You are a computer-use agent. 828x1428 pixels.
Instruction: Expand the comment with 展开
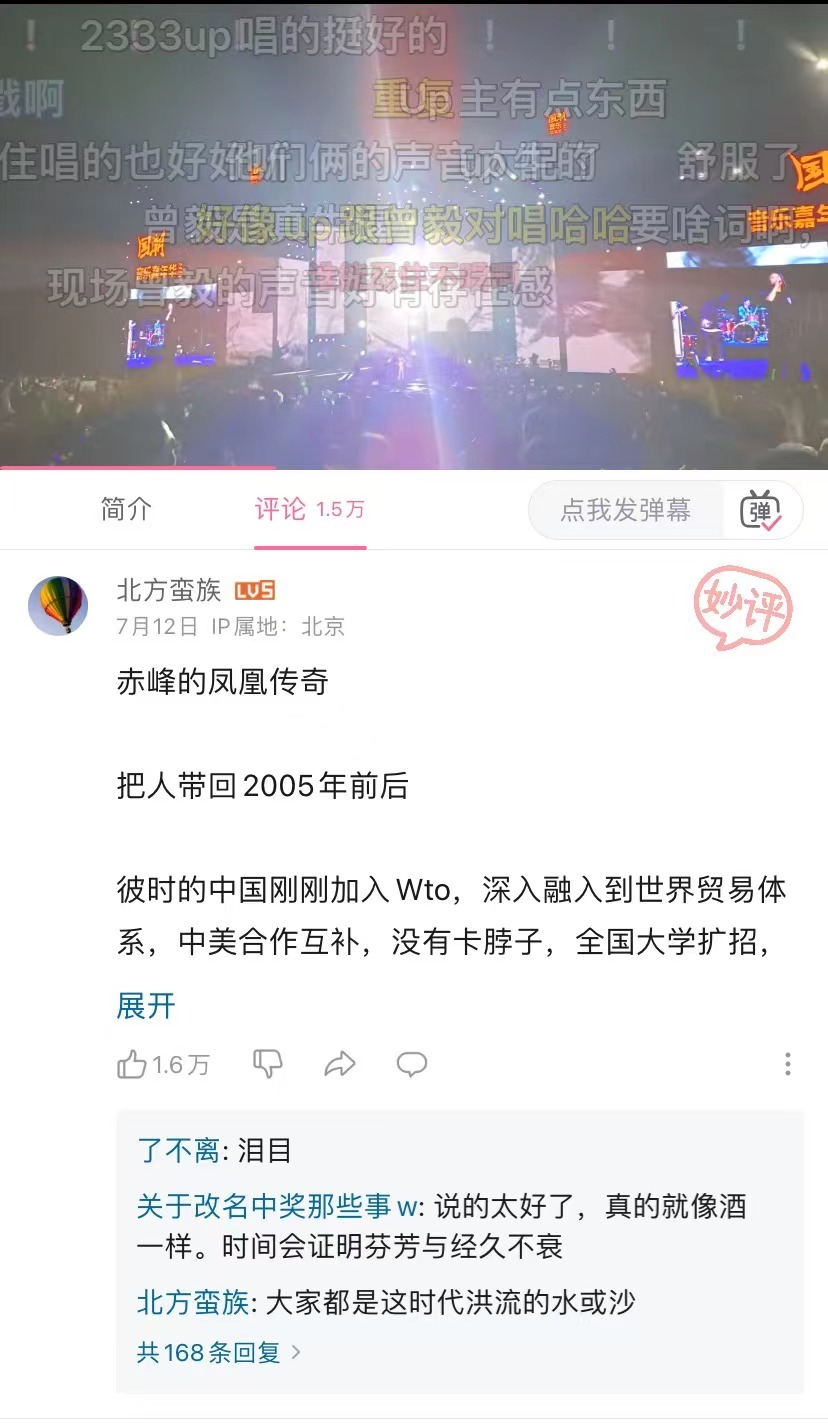pyautogui.click(x=146, y=1006)
